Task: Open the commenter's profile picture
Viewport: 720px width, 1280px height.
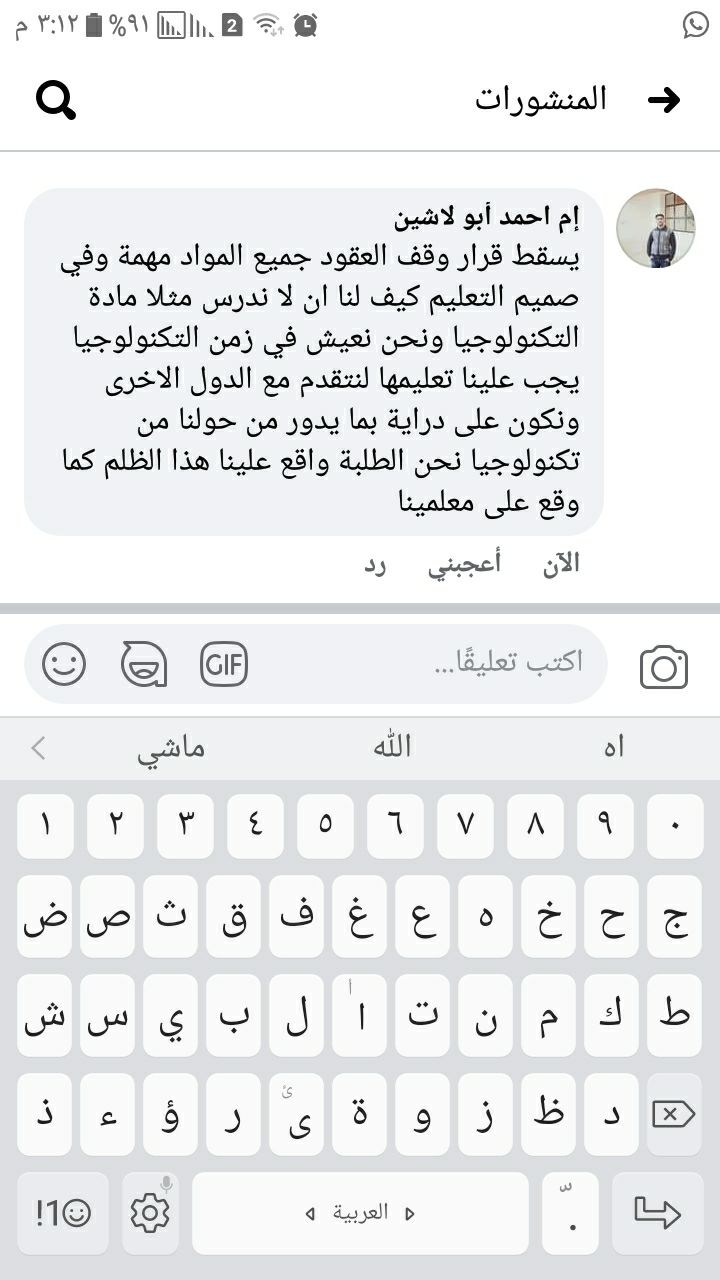Action: tap(655, 228)
